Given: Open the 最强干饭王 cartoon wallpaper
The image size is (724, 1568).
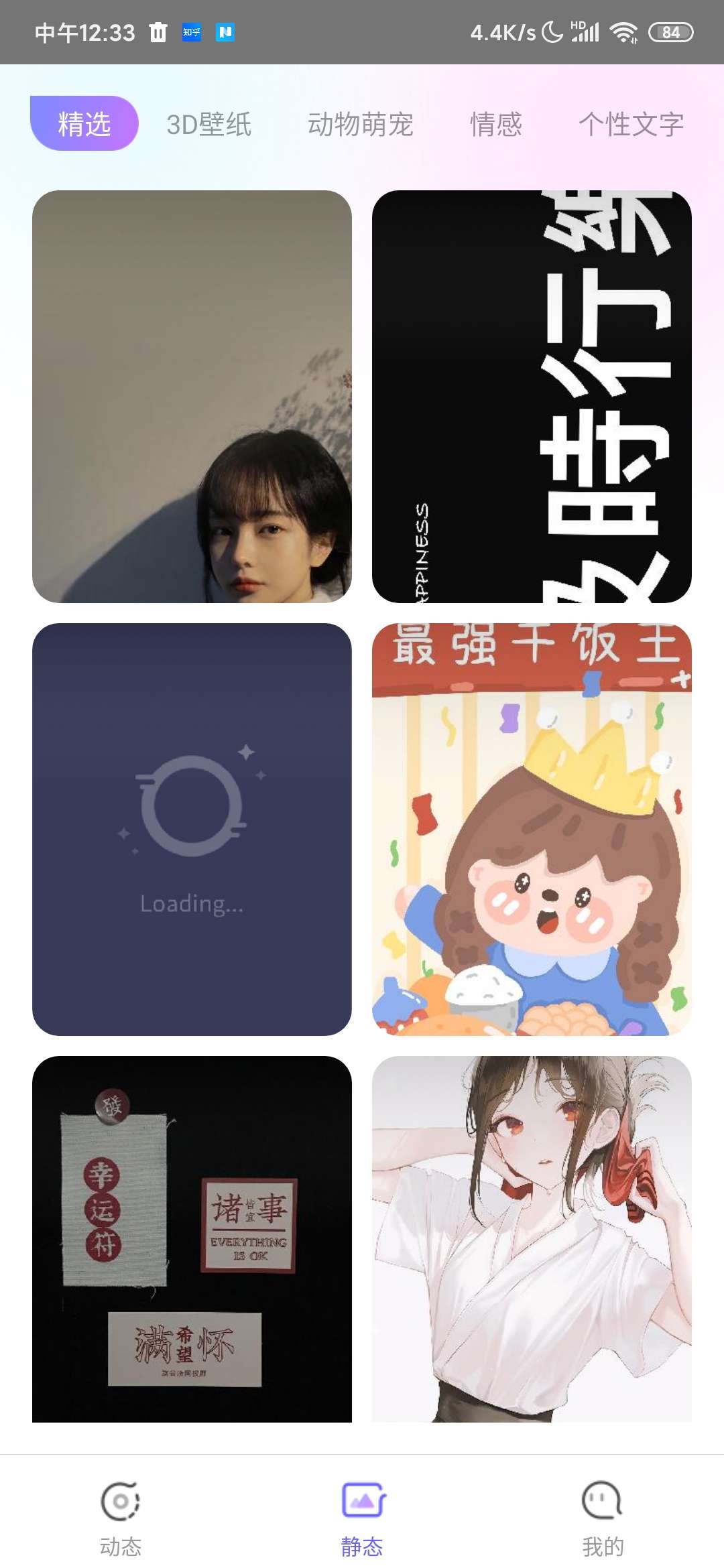Looking at the screenshot, I should pos(532,829).
